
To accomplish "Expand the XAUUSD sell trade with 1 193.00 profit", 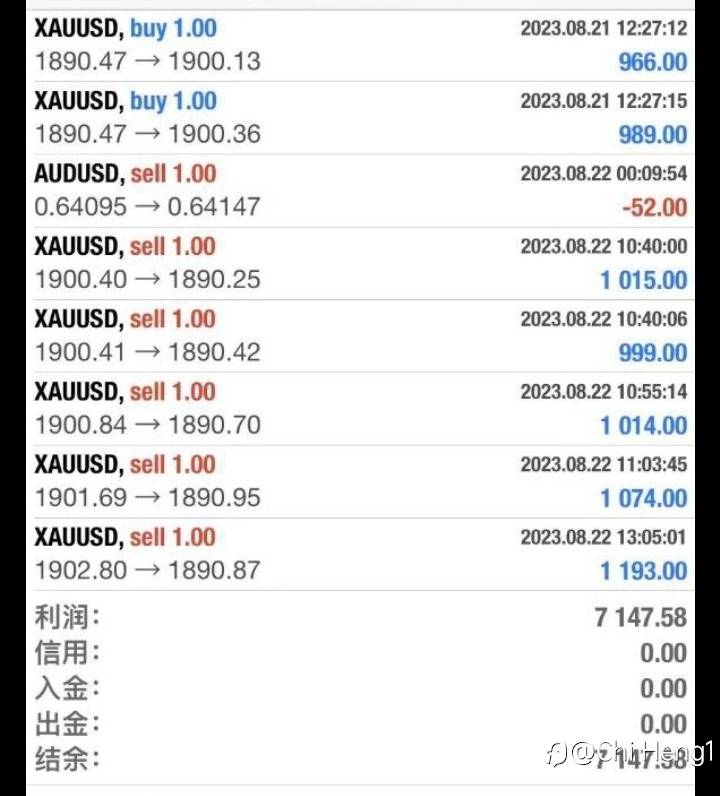I will pos(360,554).
